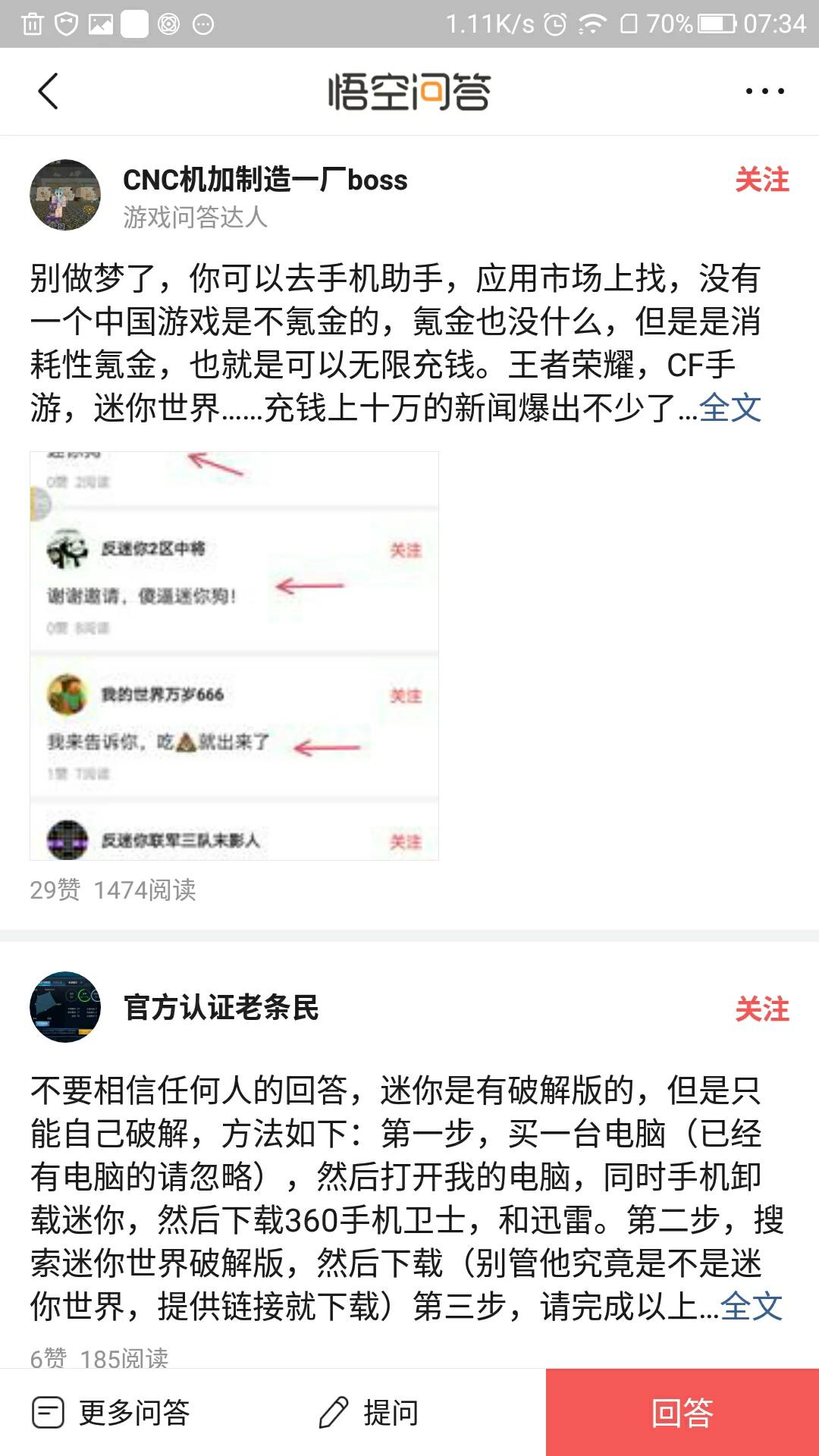Image resolution: width=819 pixels, height=1456 pixels.
Task: Go back using the top-left arrow
Action: (49, 92)
